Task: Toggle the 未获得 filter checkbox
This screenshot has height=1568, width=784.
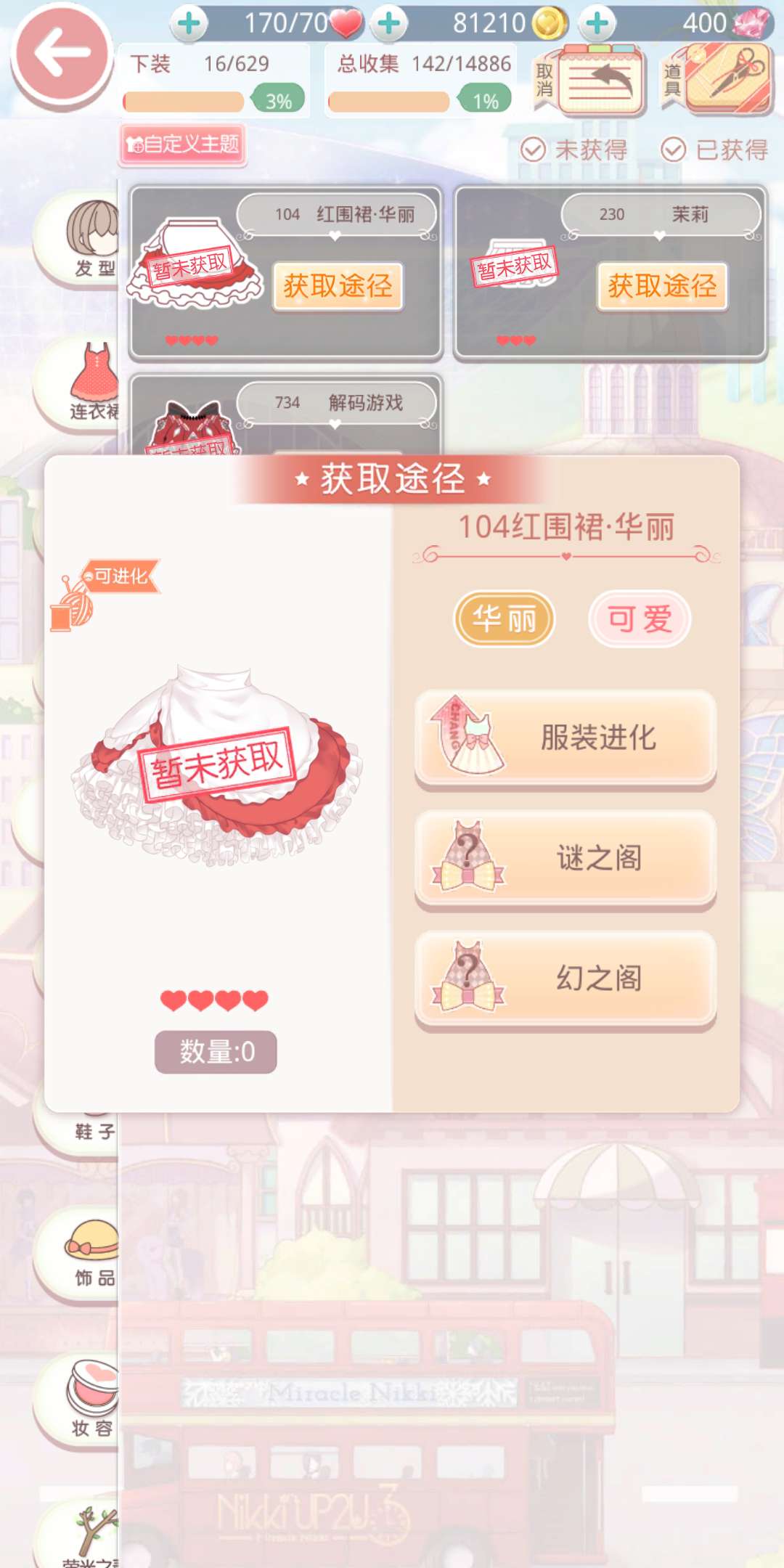Action: [x=533, y=150]
